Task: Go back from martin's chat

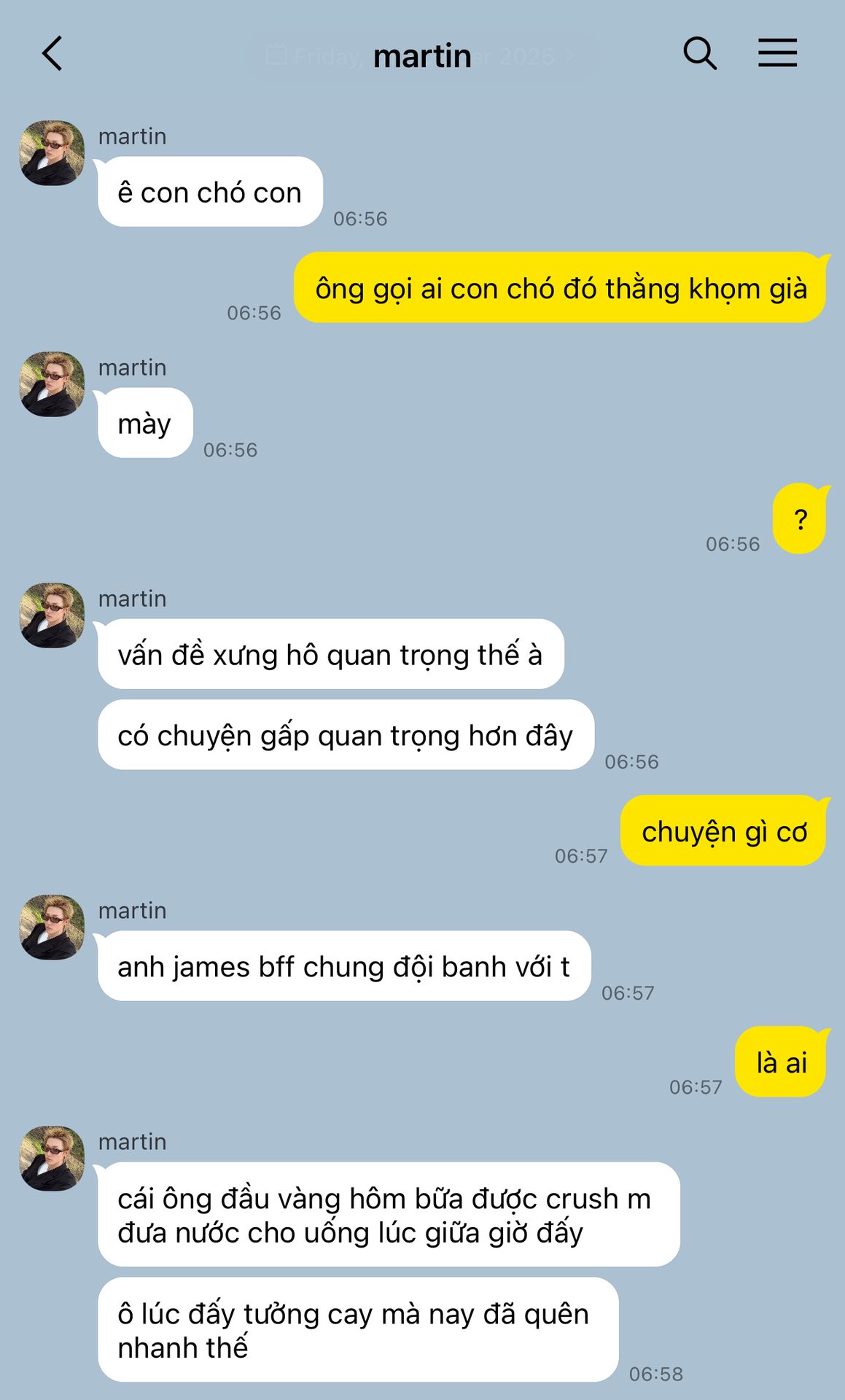Action: (x=52, y=54)
